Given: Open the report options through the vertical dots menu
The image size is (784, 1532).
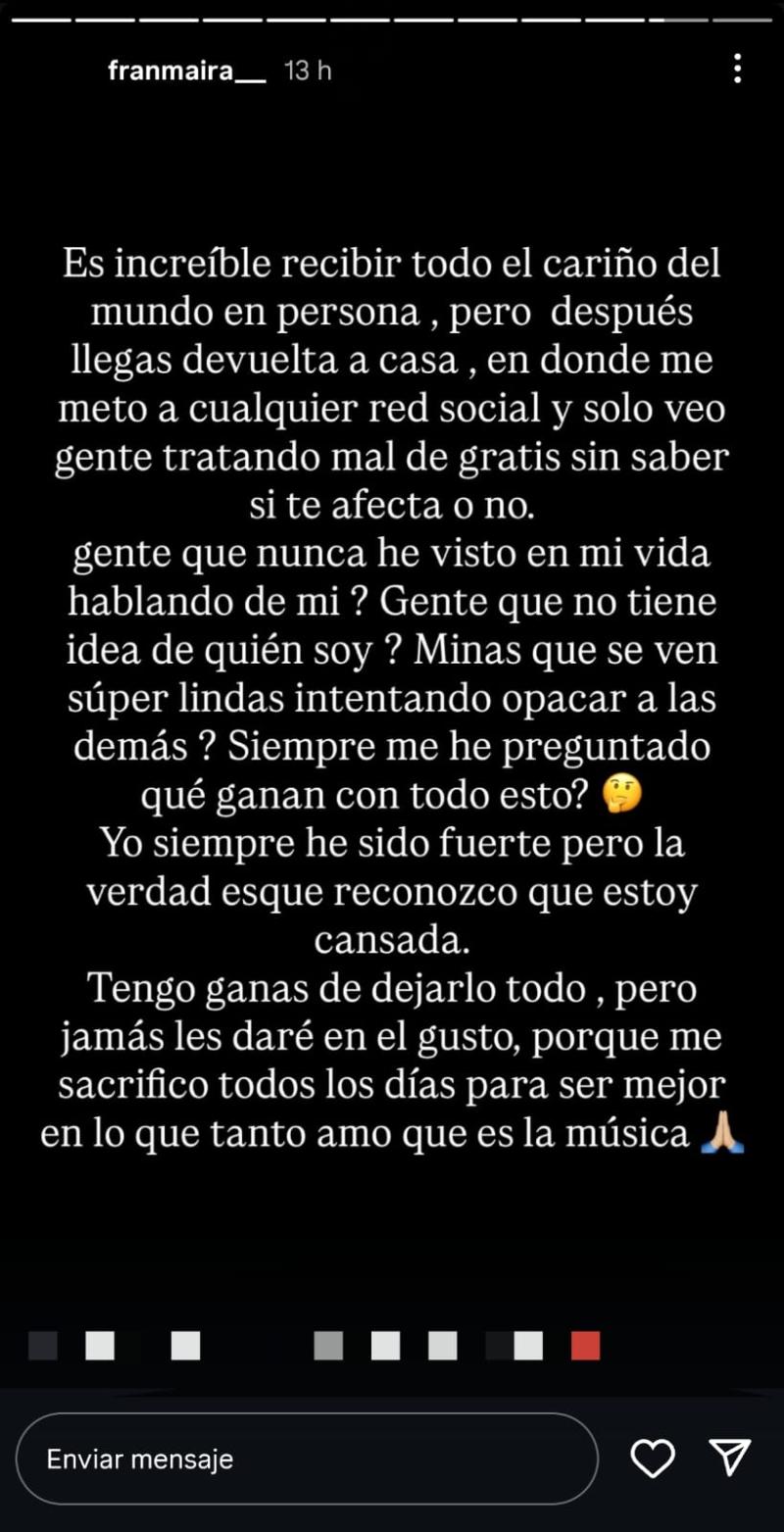Looking at the screenshot, I should click(x=738, y=70).
